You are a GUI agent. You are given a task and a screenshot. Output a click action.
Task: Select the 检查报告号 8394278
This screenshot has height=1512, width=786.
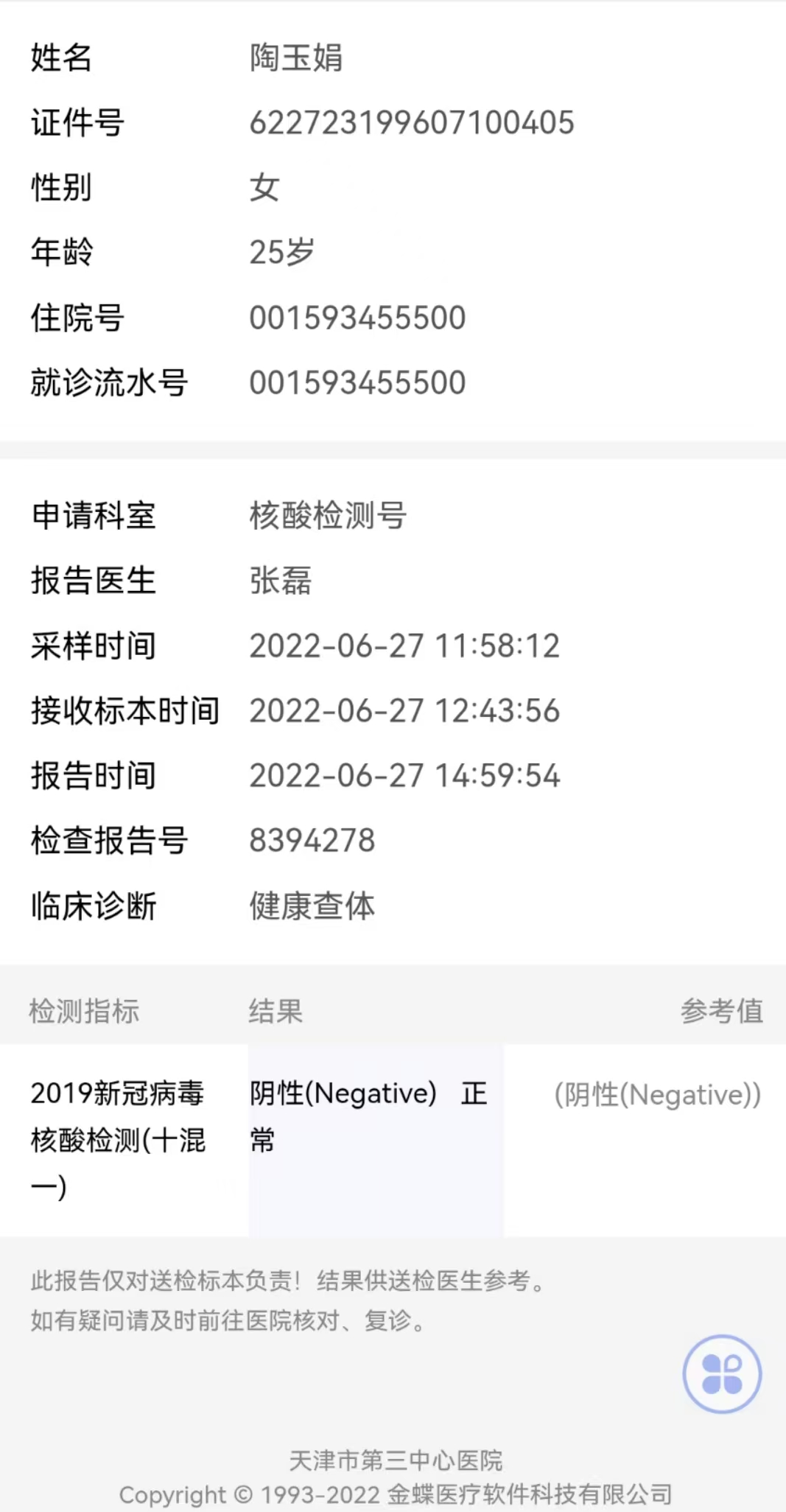point(312,839)
